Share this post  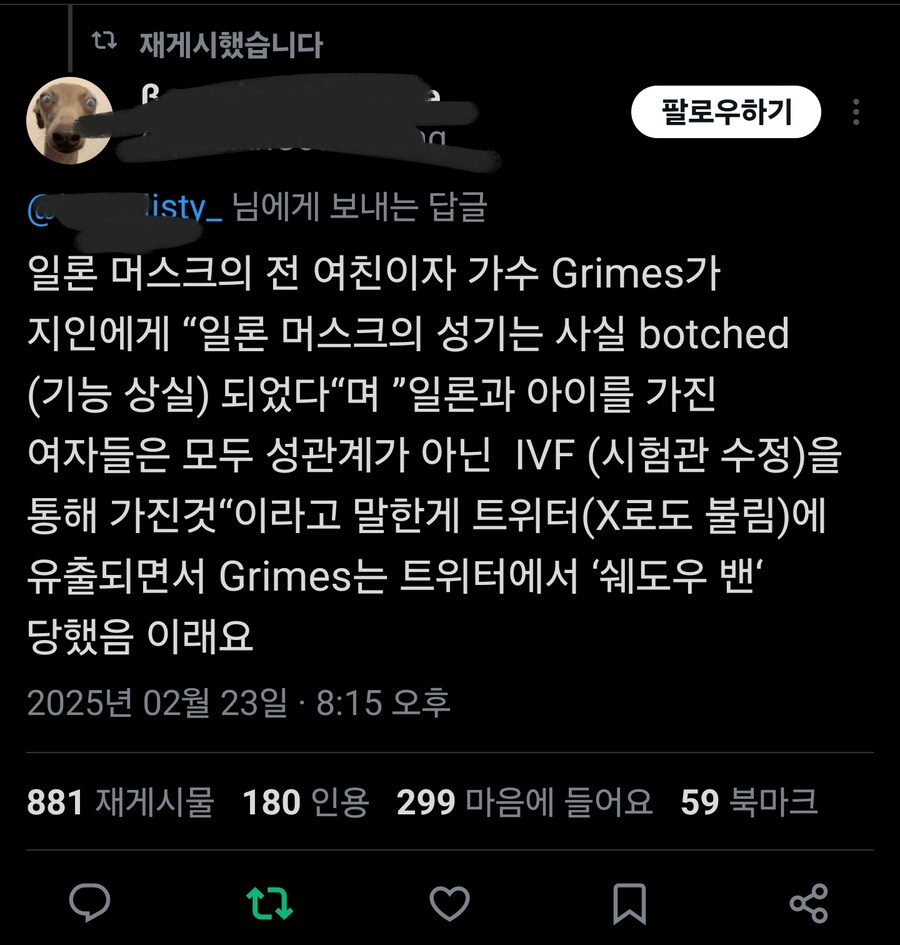pos(808,903)
